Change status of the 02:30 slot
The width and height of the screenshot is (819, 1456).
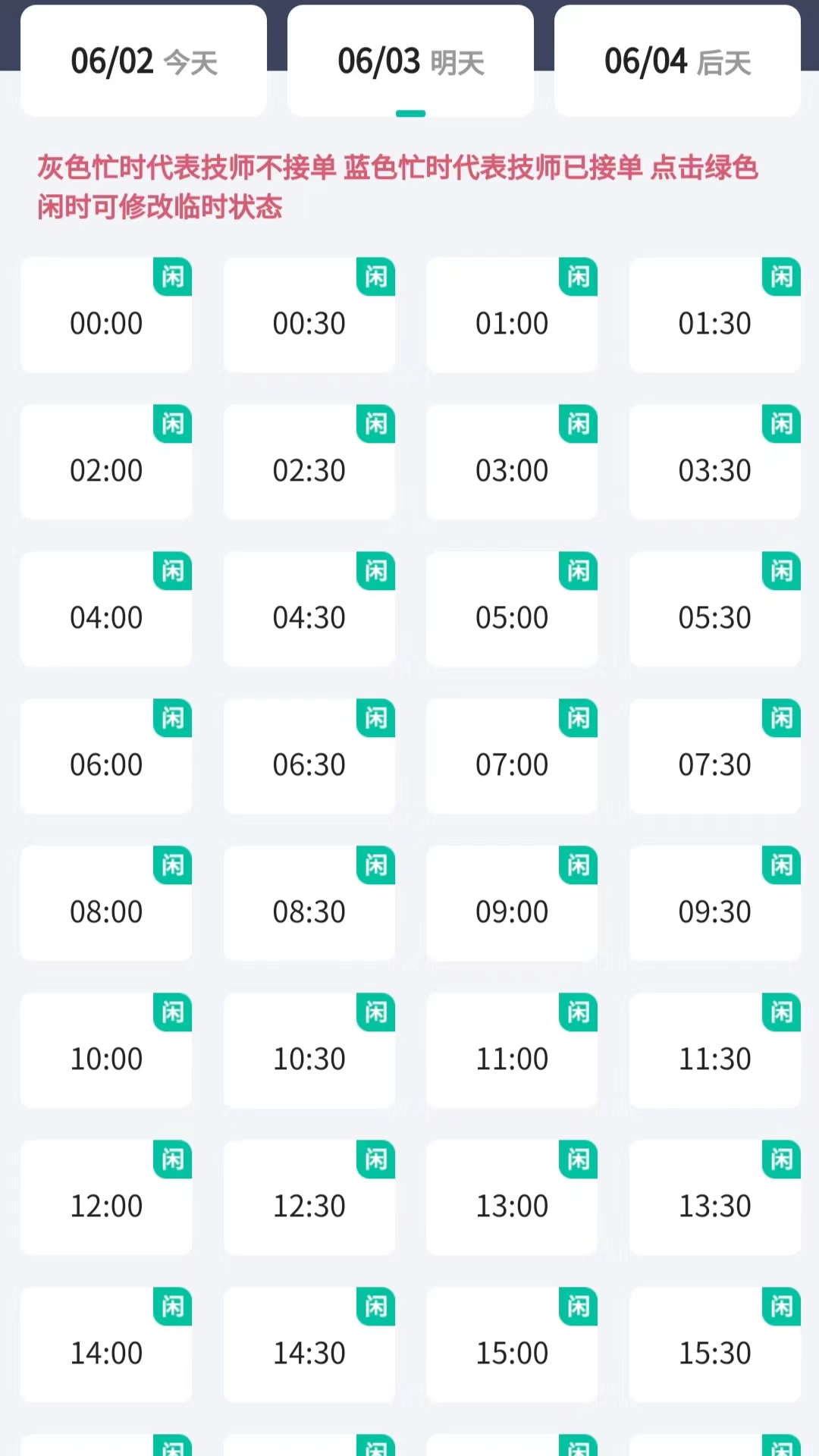click(309, 463)
